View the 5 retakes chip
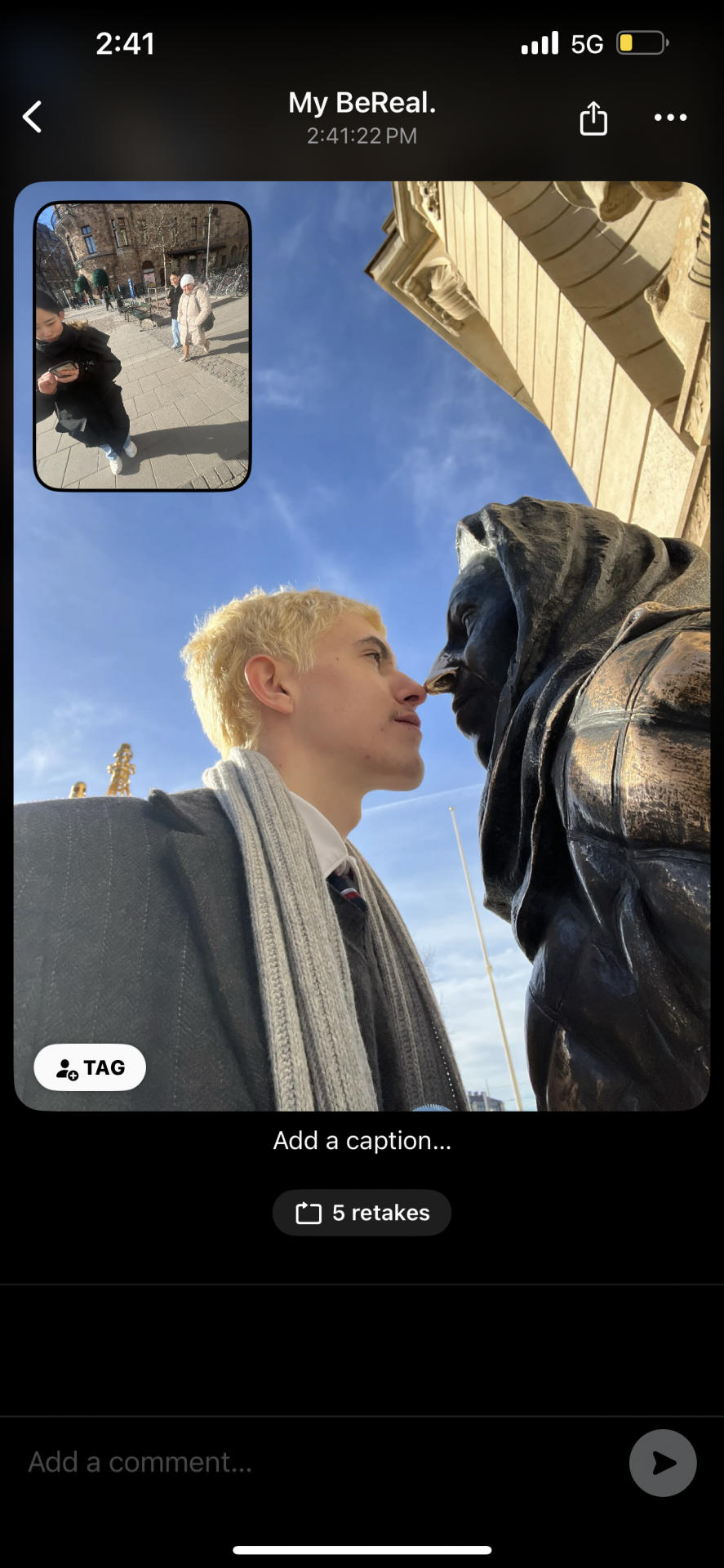This screenshot has width=724, height=1568. click(362, 1213)
